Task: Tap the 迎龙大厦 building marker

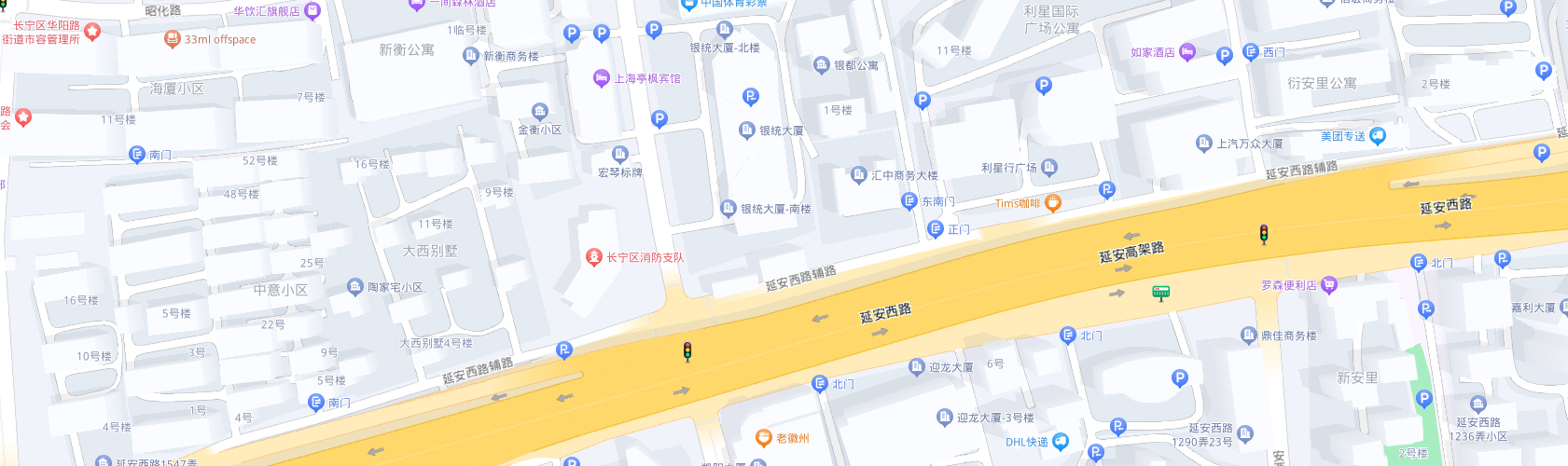Action: (916, 367)
